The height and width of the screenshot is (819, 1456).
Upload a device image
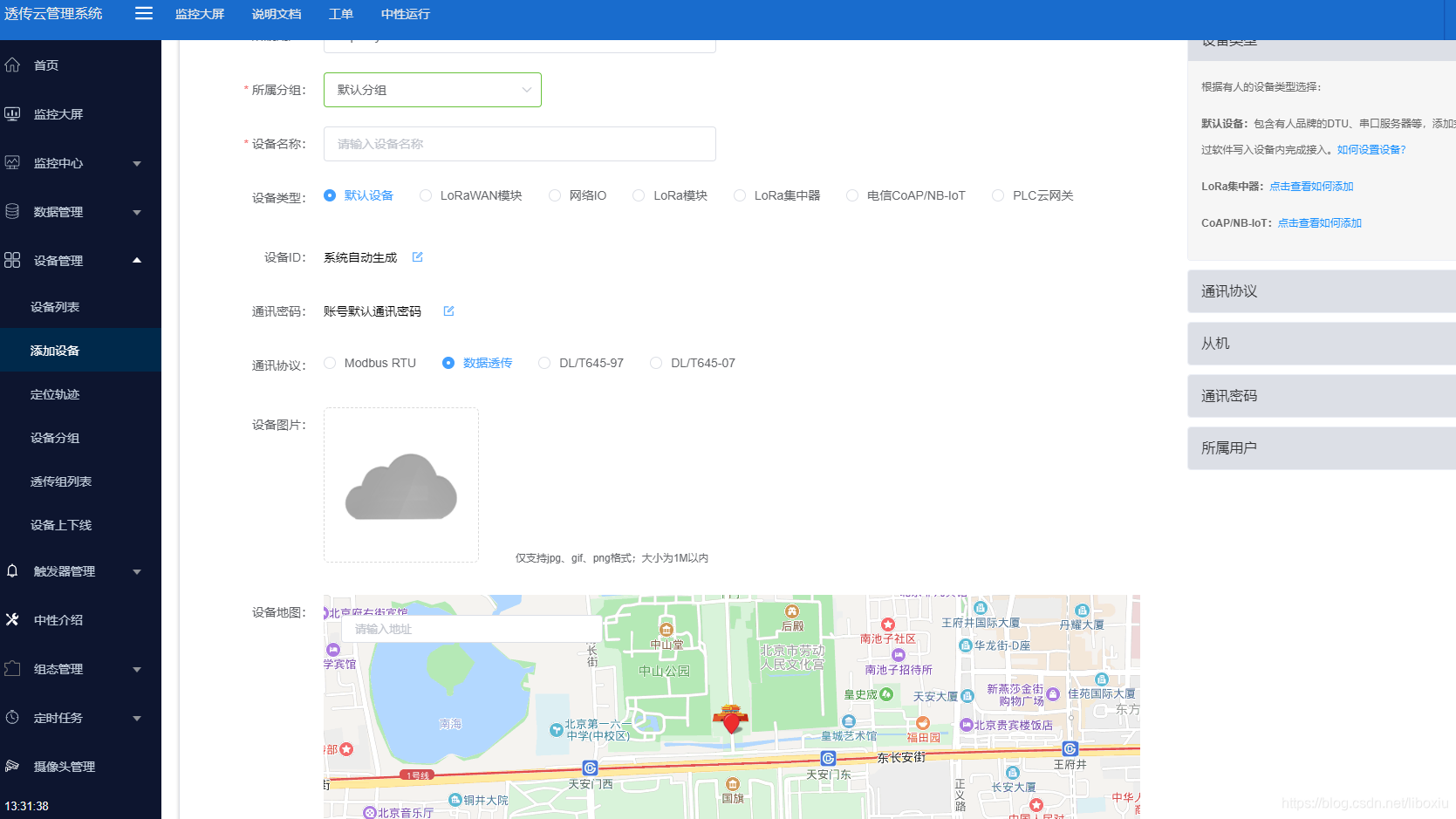point(401,485)
